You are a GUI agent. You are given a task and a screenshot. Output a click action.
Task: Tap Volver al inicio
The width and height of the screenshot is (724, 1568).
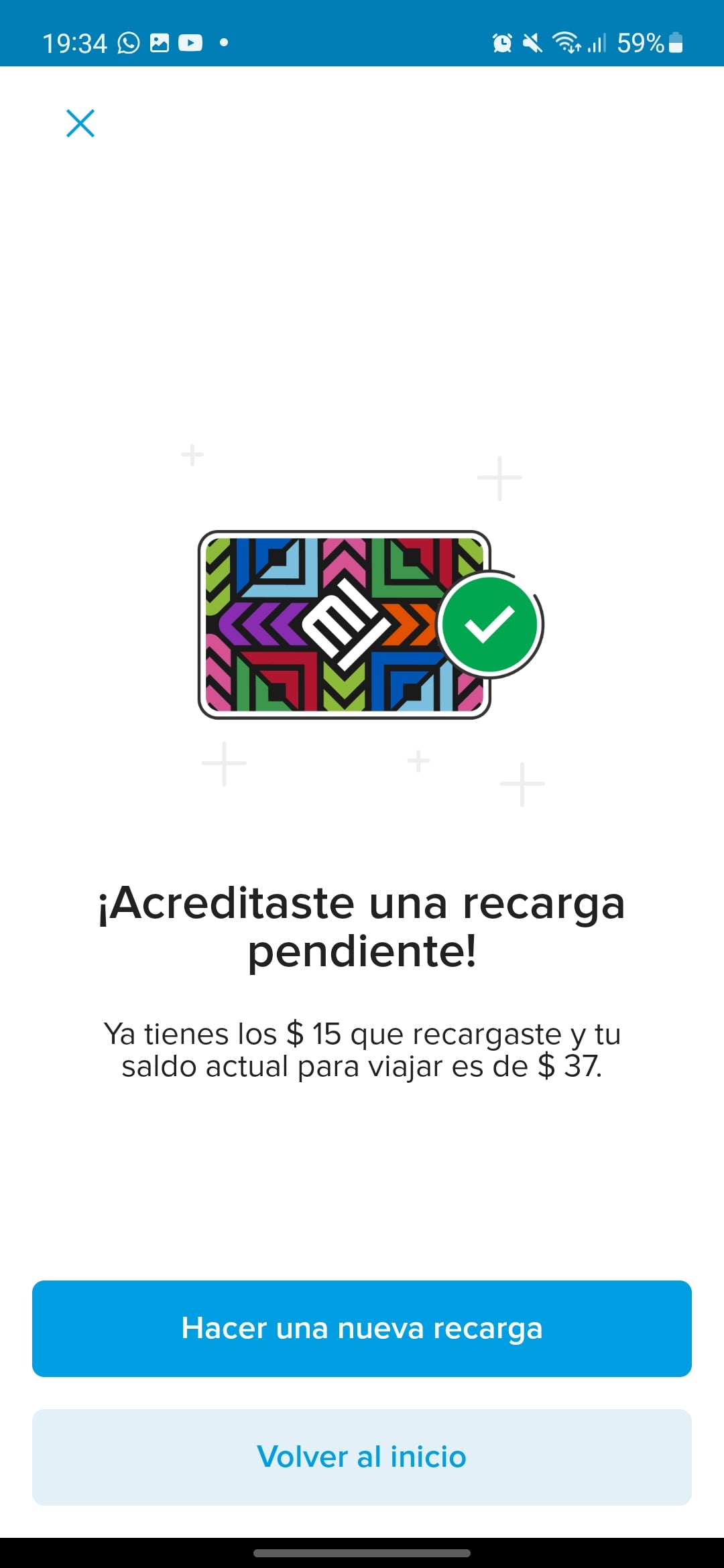click(362, 1456)
